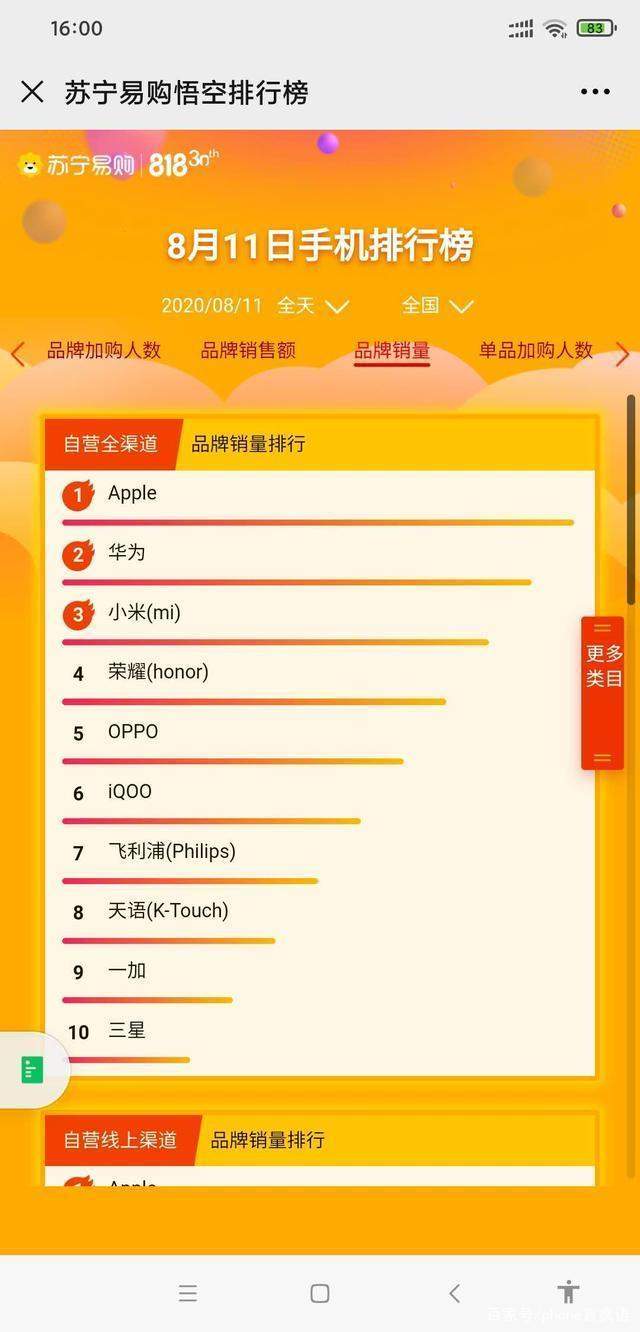Screen dimensions: 640x1332
Task: Switch to the 品牌销售额 tab
Action: coord(248,350)
